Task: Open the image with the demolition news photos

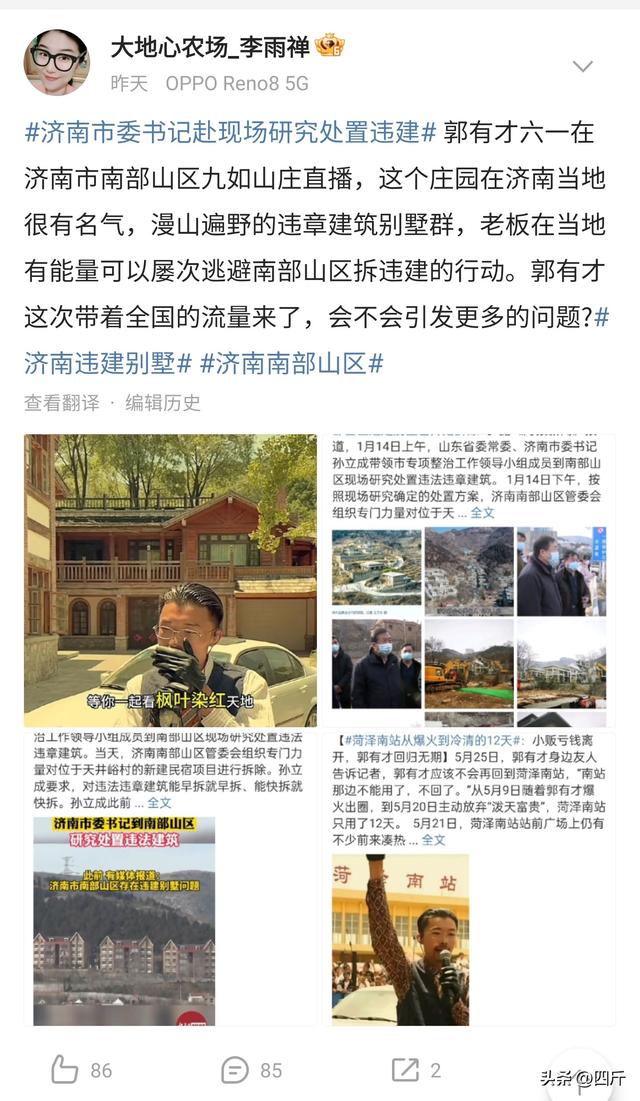Action: (x=469, y=580)
